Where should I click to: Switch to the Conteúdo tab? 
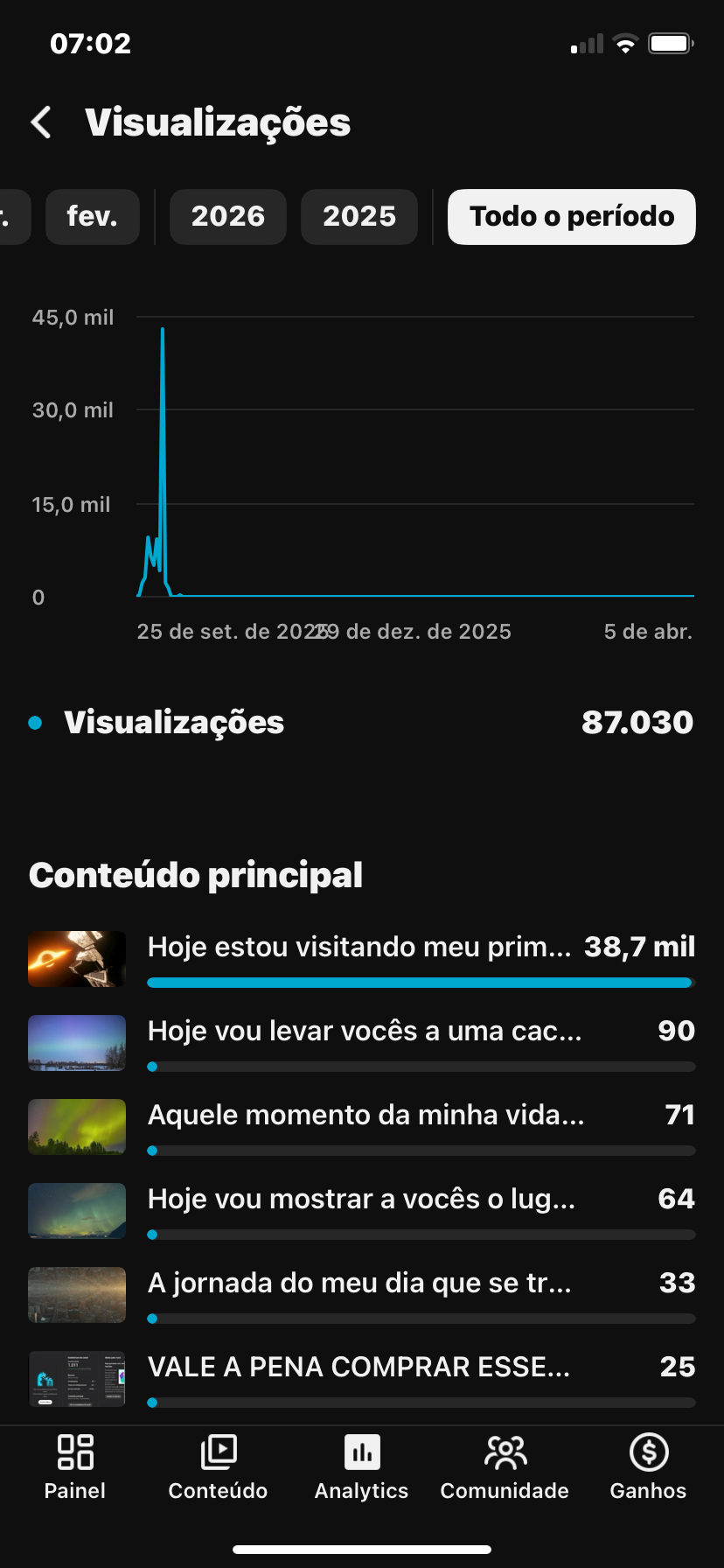218,1466
